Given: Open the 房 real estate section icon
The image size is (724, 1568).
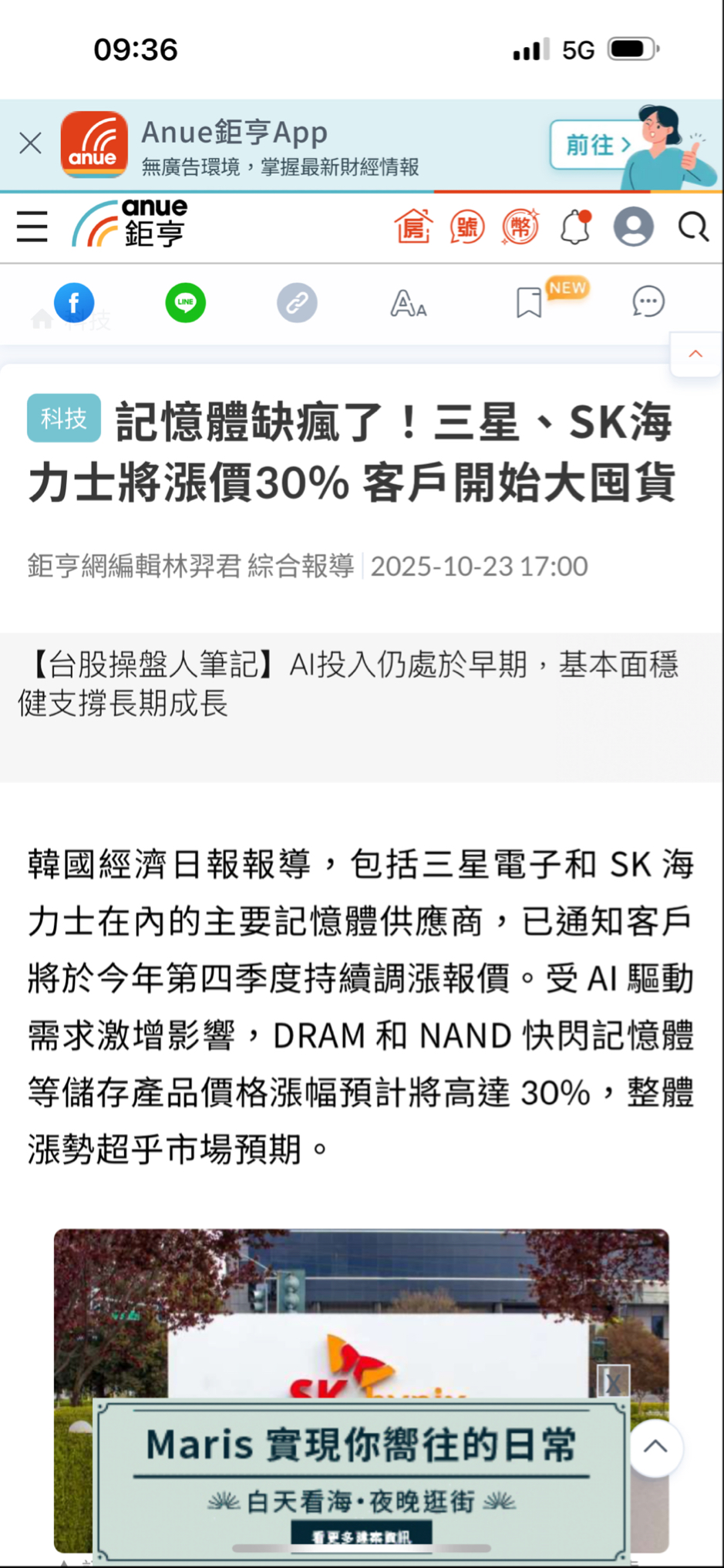Looking at the screenshot, I should pyautogui.click(x=414, y=227).
